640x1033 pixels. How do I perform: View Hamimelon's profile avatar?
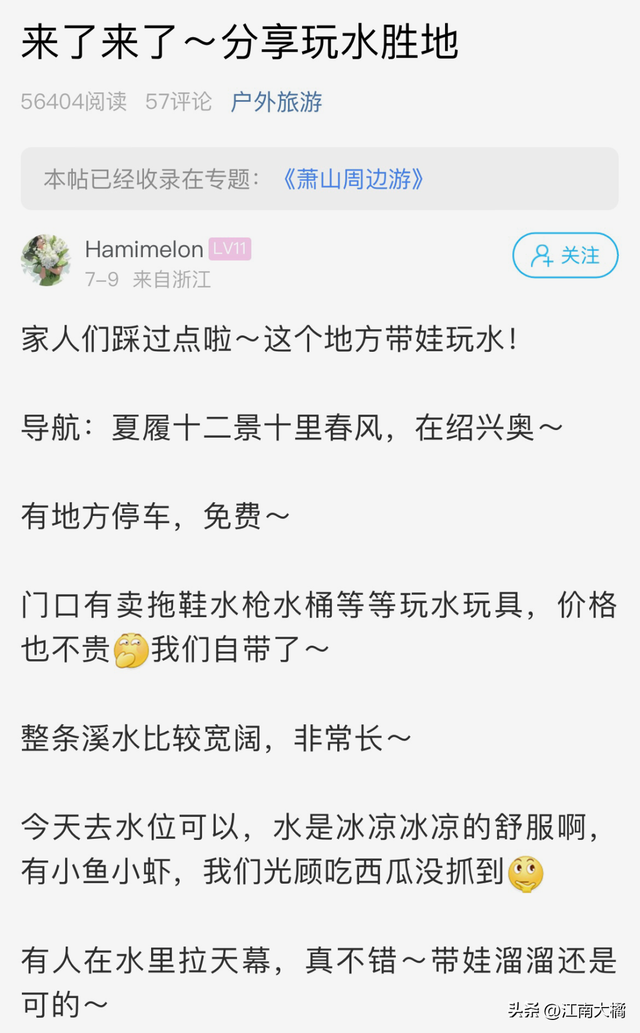[45, 260]
